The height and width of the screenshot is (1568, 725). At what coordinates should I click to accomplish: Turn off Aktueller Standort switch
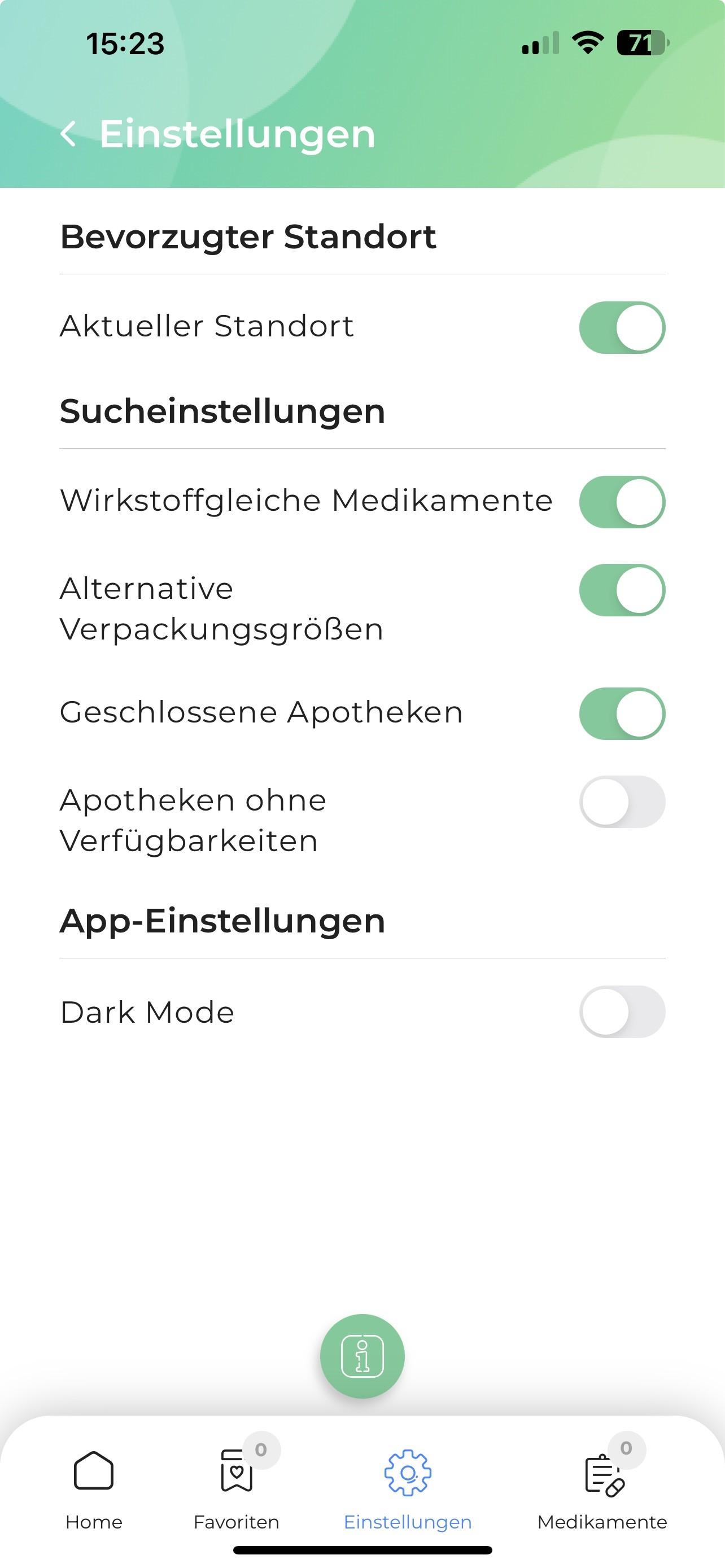[622, 327]
